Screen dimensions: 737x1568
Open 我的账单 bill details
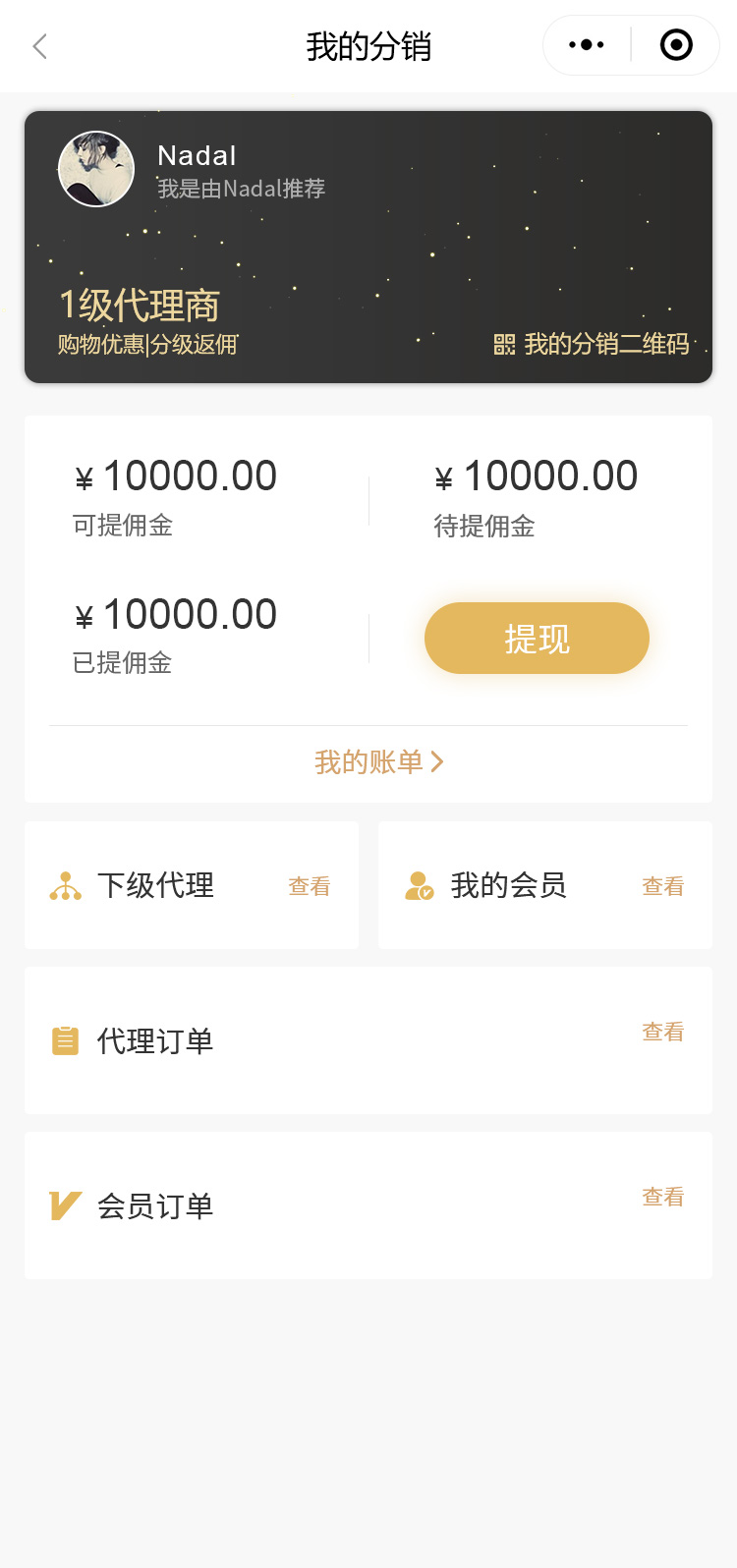coord(378,761)
